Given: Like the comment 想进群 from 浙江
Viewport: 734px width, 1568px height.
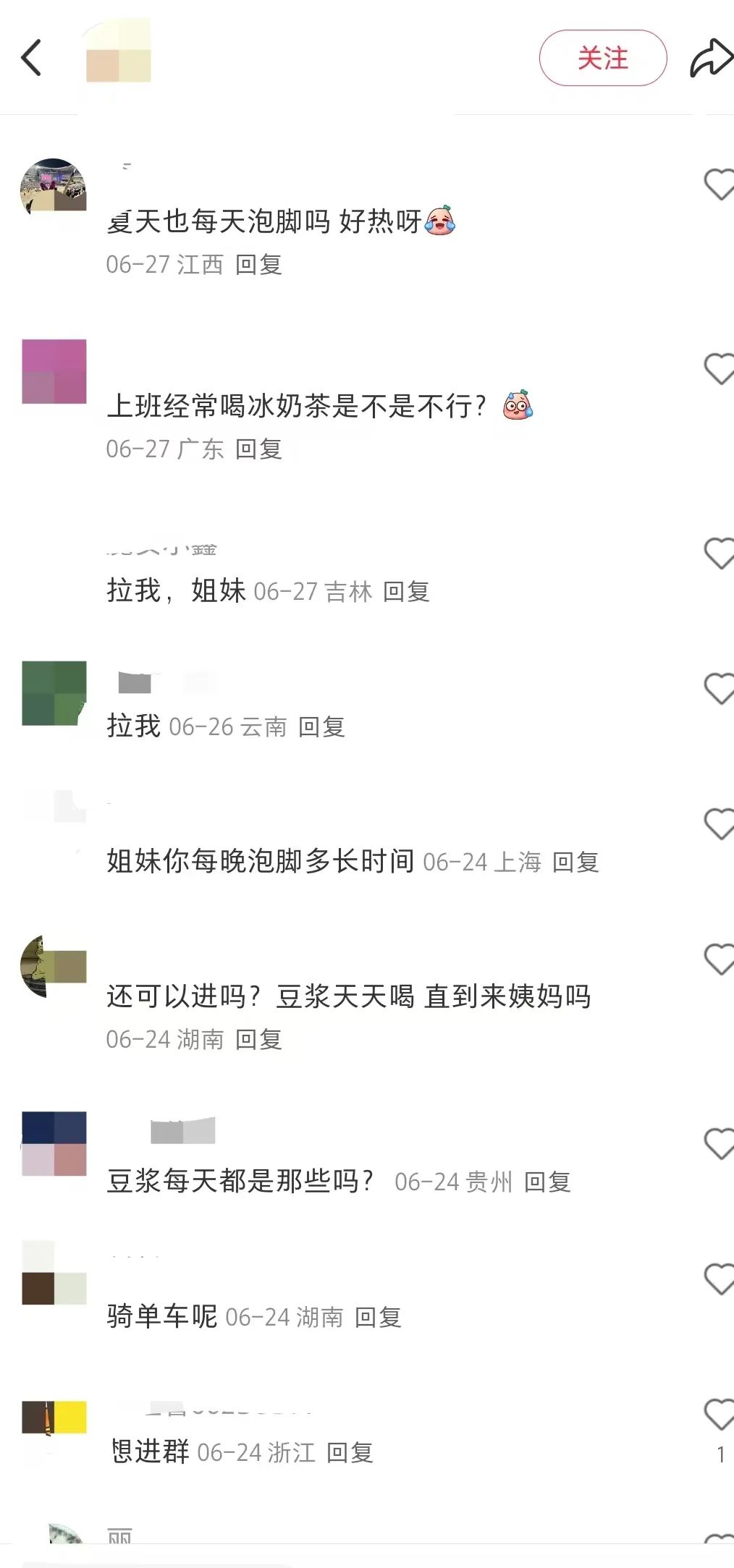Looking at the screenshot, I should (x=718, y=1415).
